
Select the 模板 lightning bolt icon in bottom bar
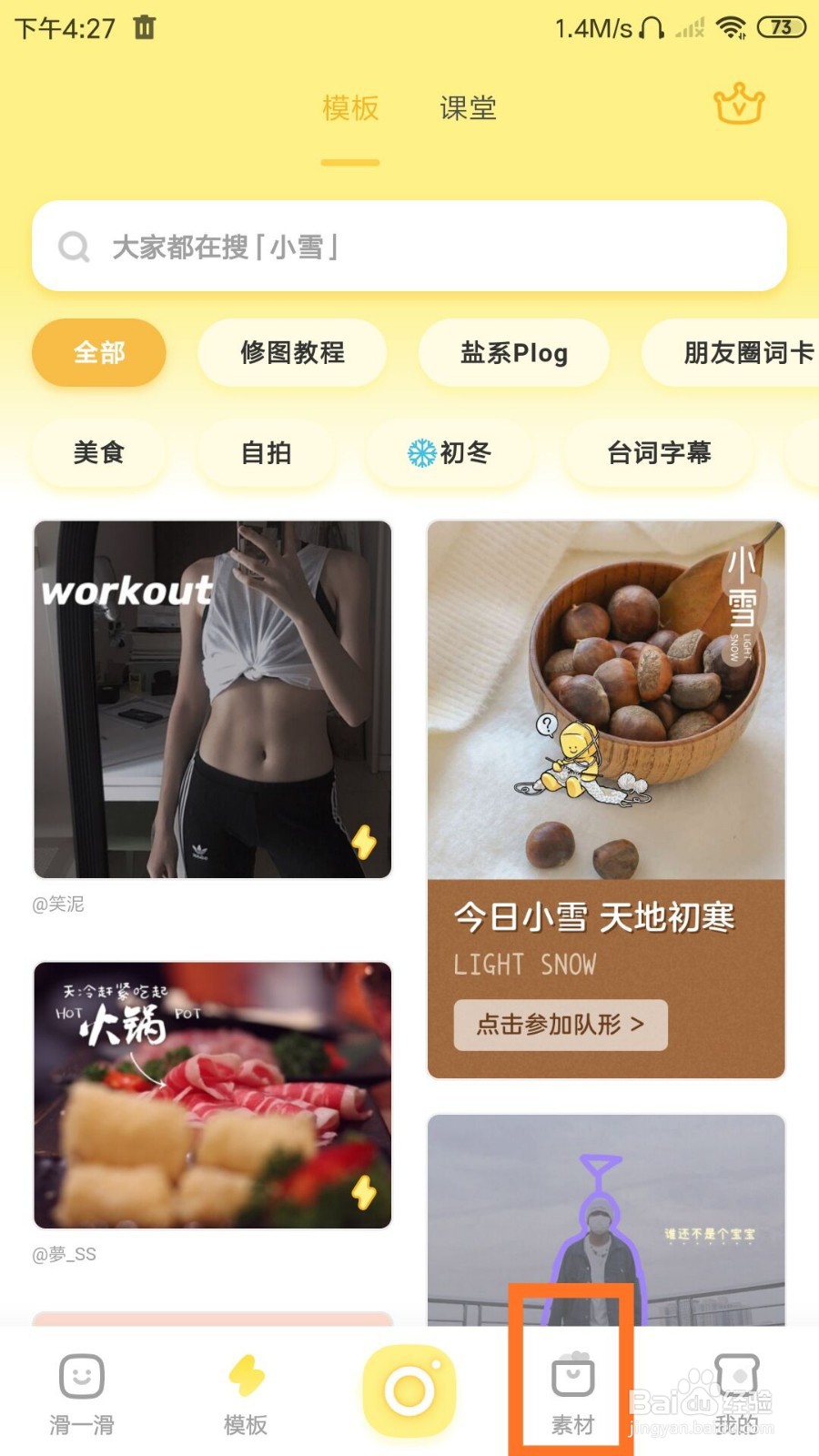tap(243, 1383)
